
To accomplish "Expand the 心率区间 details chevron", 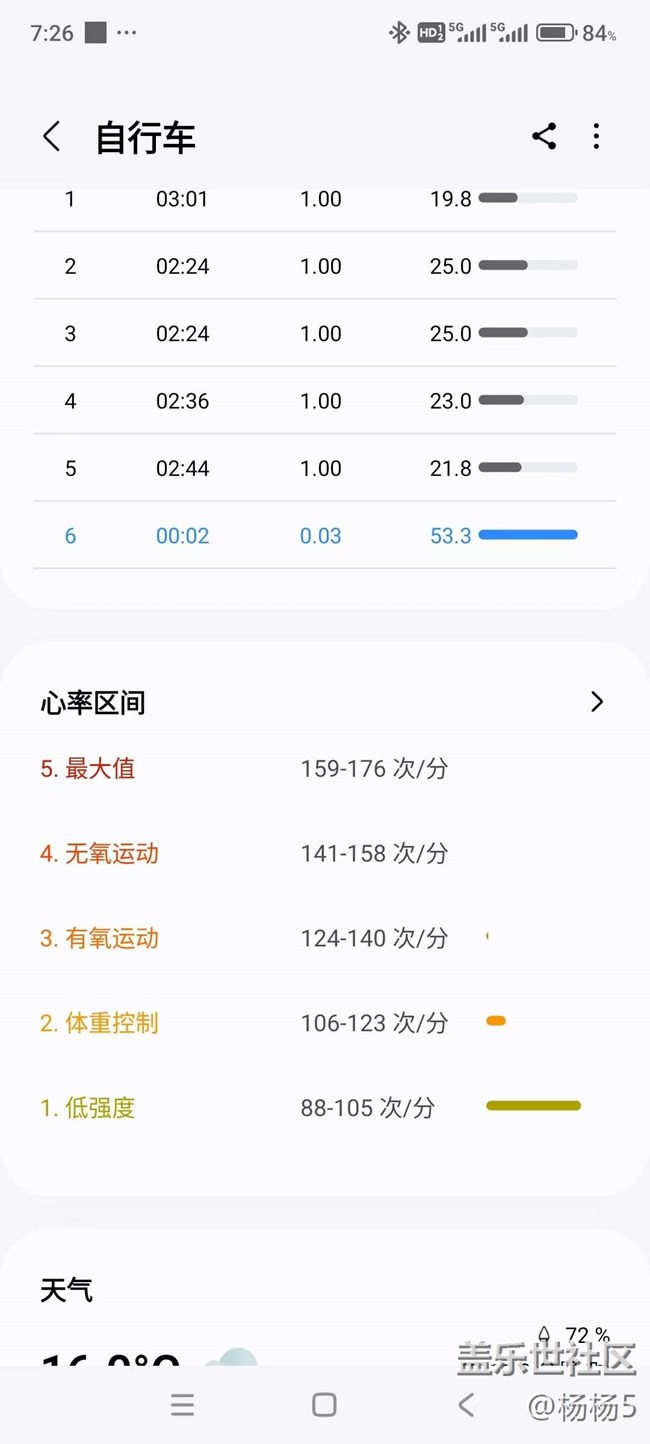I will click(x=597, y=702).
